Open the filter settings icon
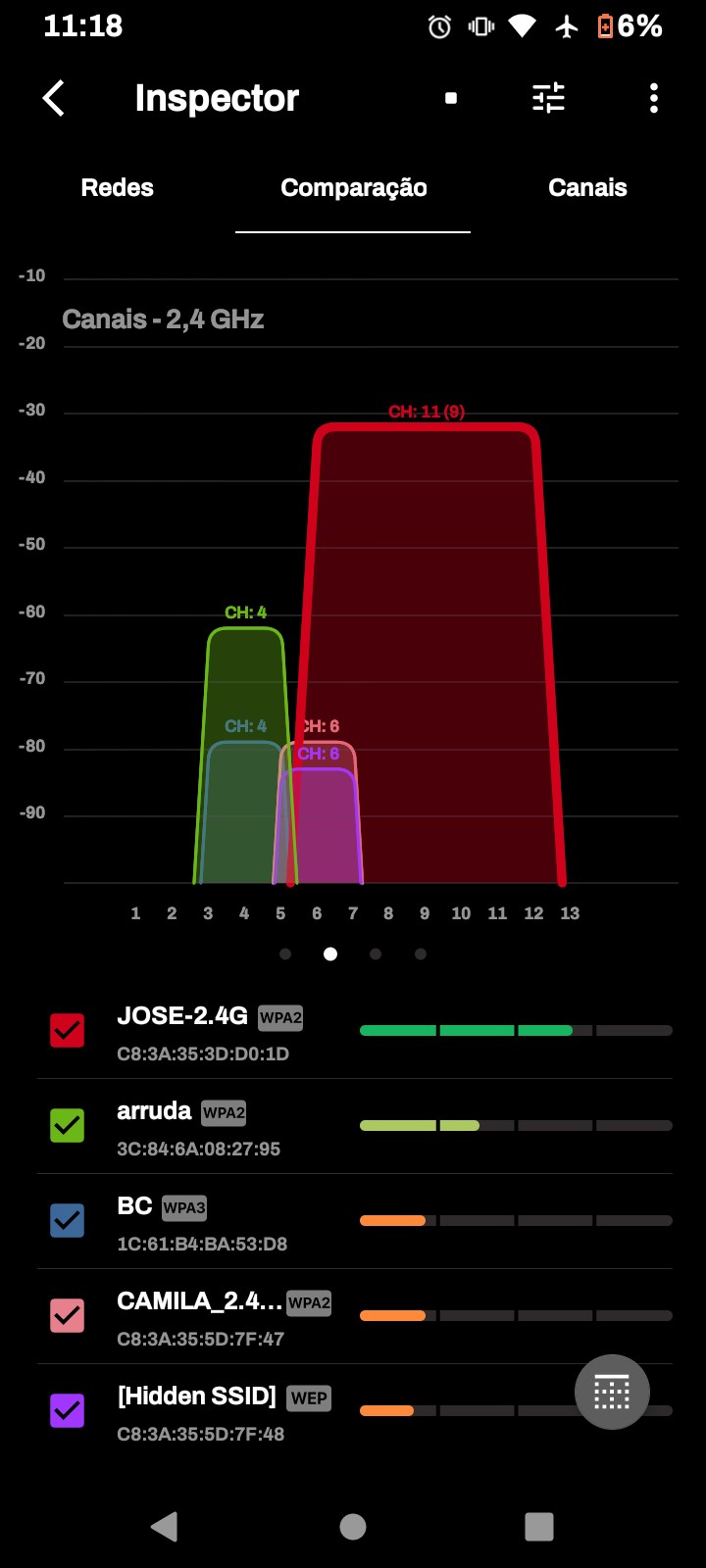Viewport: 706px width, 1568px height. (x=548, y=98)
